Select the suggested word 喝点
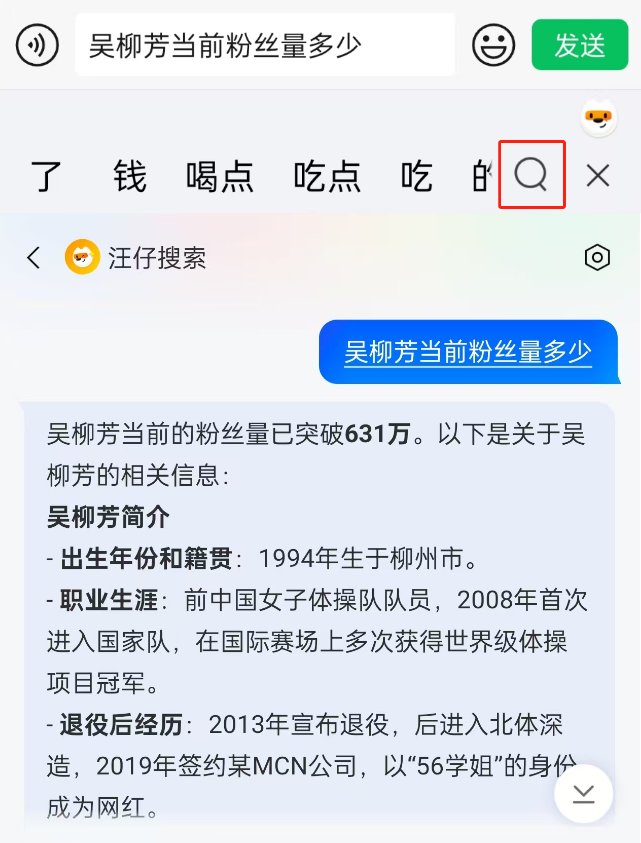This screenshot has height=843, width=641. tap(220, 177)
